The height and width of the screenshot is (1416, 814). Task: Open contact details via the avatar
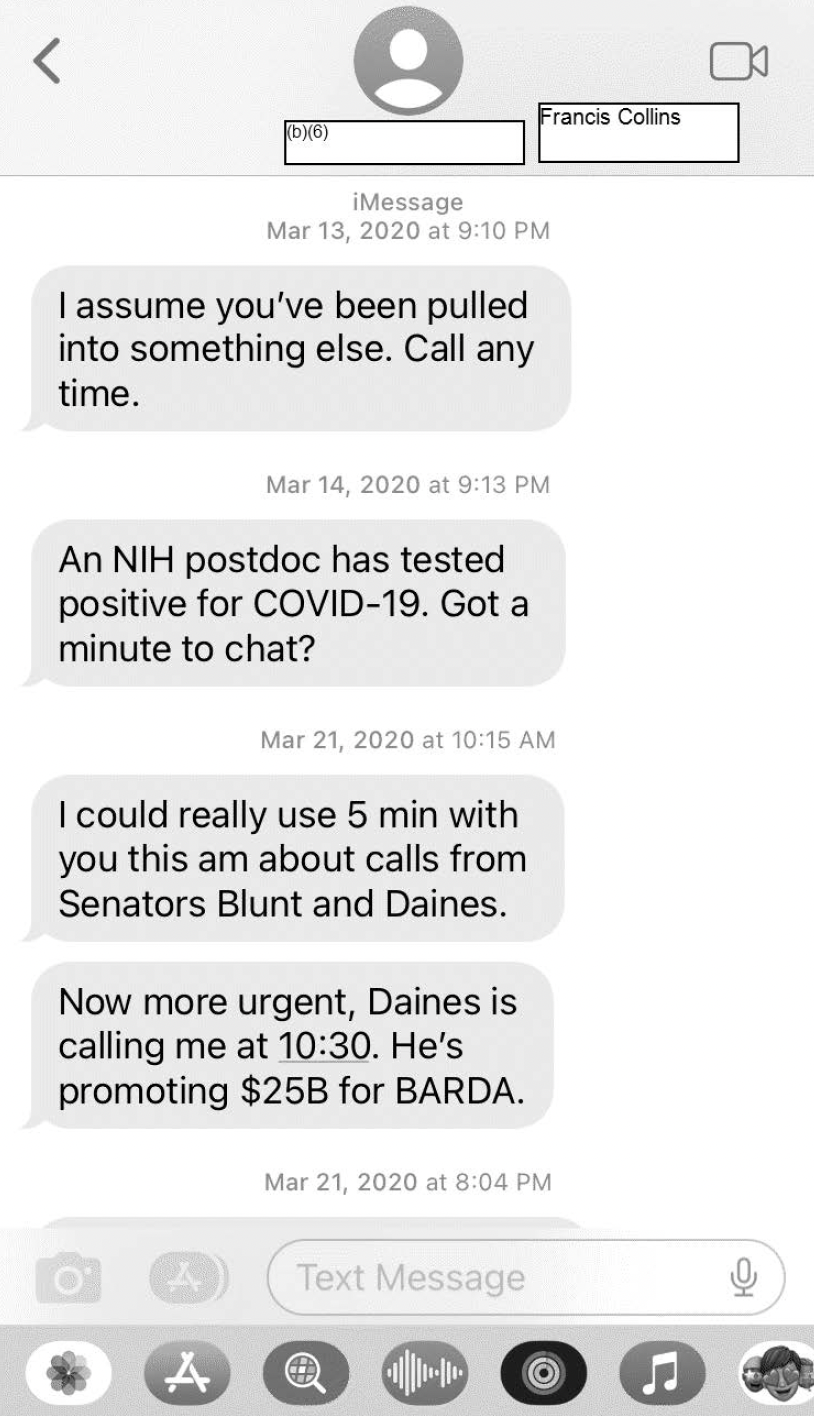[x=408, y=60]
